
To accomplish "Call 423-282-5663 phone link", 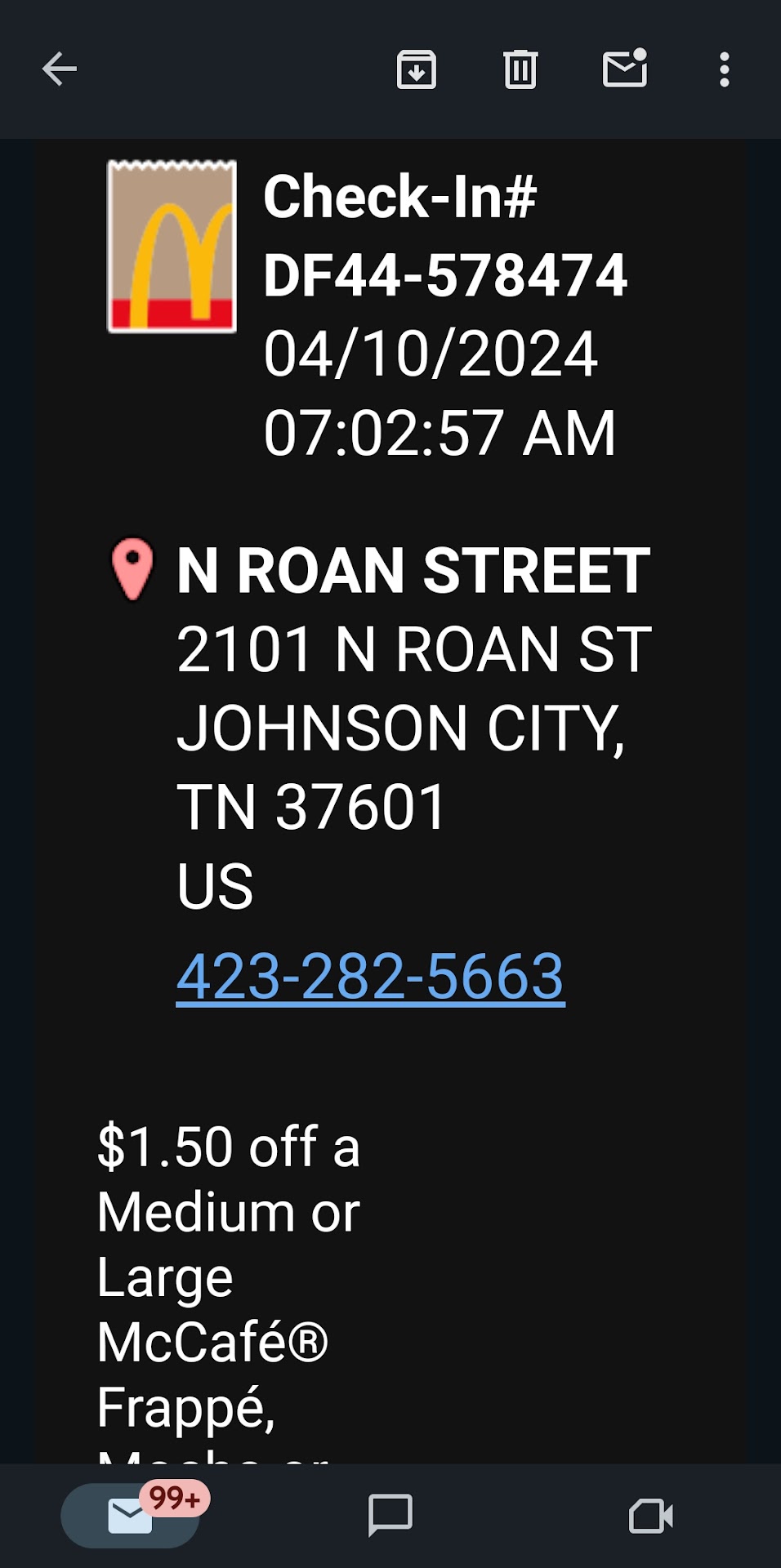I will [370, 976].
